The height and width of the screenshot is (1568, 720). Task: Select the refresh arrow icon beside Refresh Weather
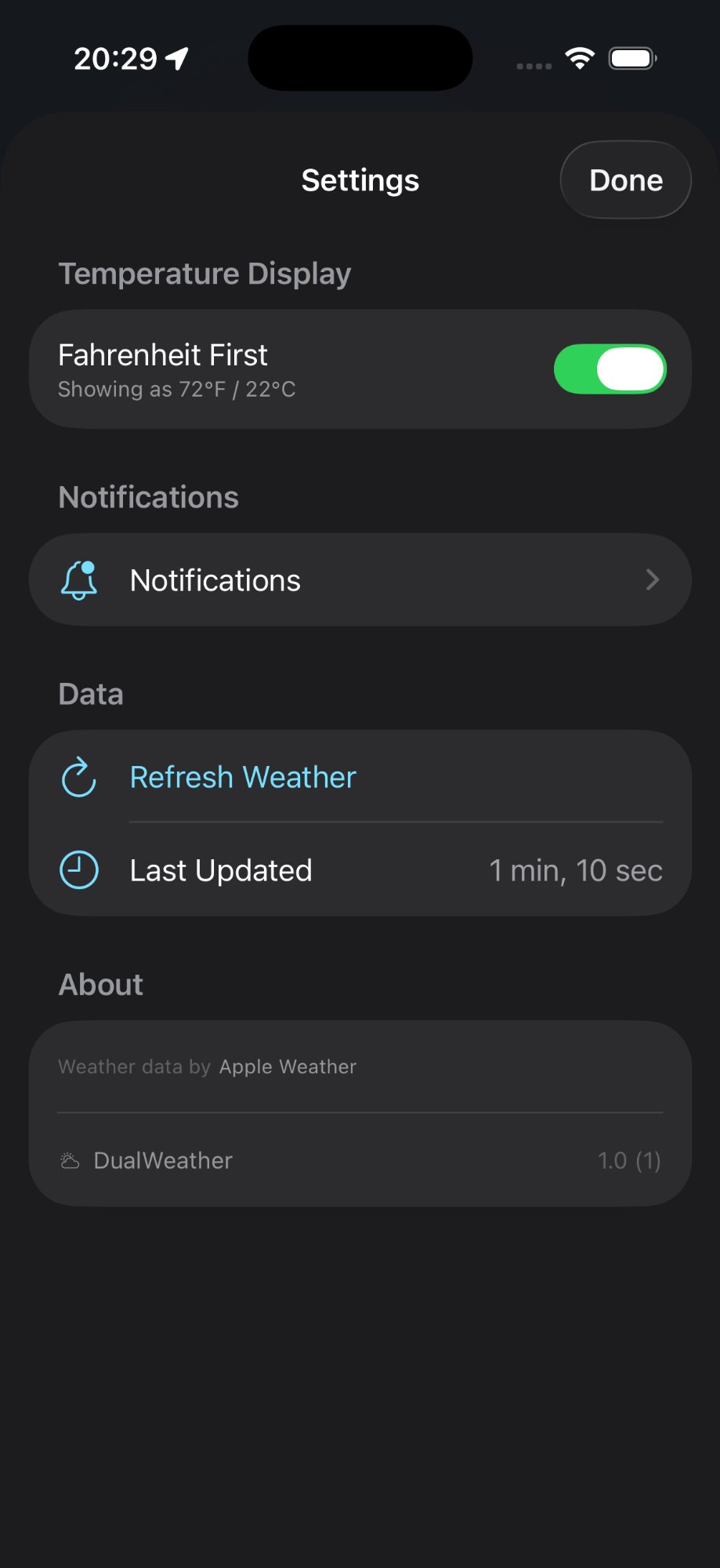tap(78, 778)
